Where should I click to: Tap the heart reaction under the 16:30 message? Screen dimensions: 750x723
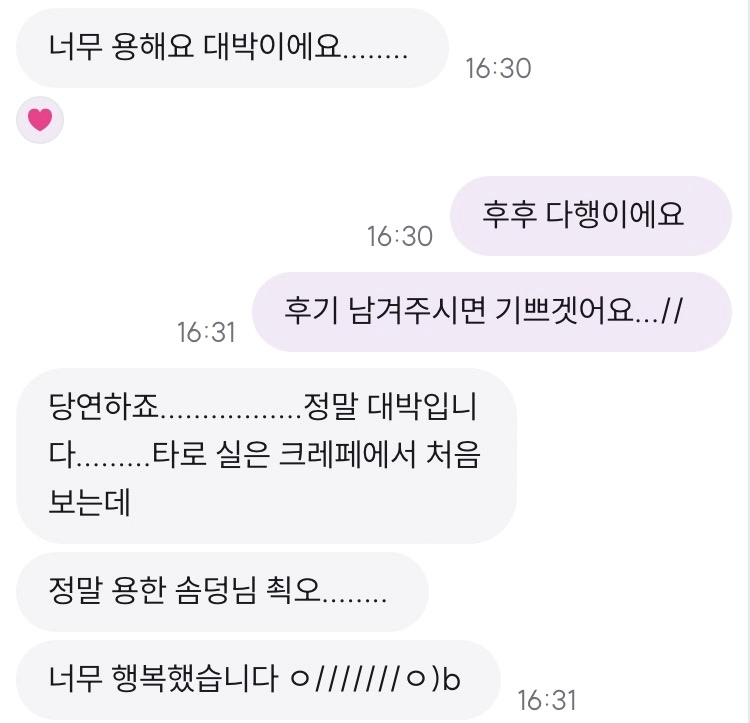pos(40,121)
